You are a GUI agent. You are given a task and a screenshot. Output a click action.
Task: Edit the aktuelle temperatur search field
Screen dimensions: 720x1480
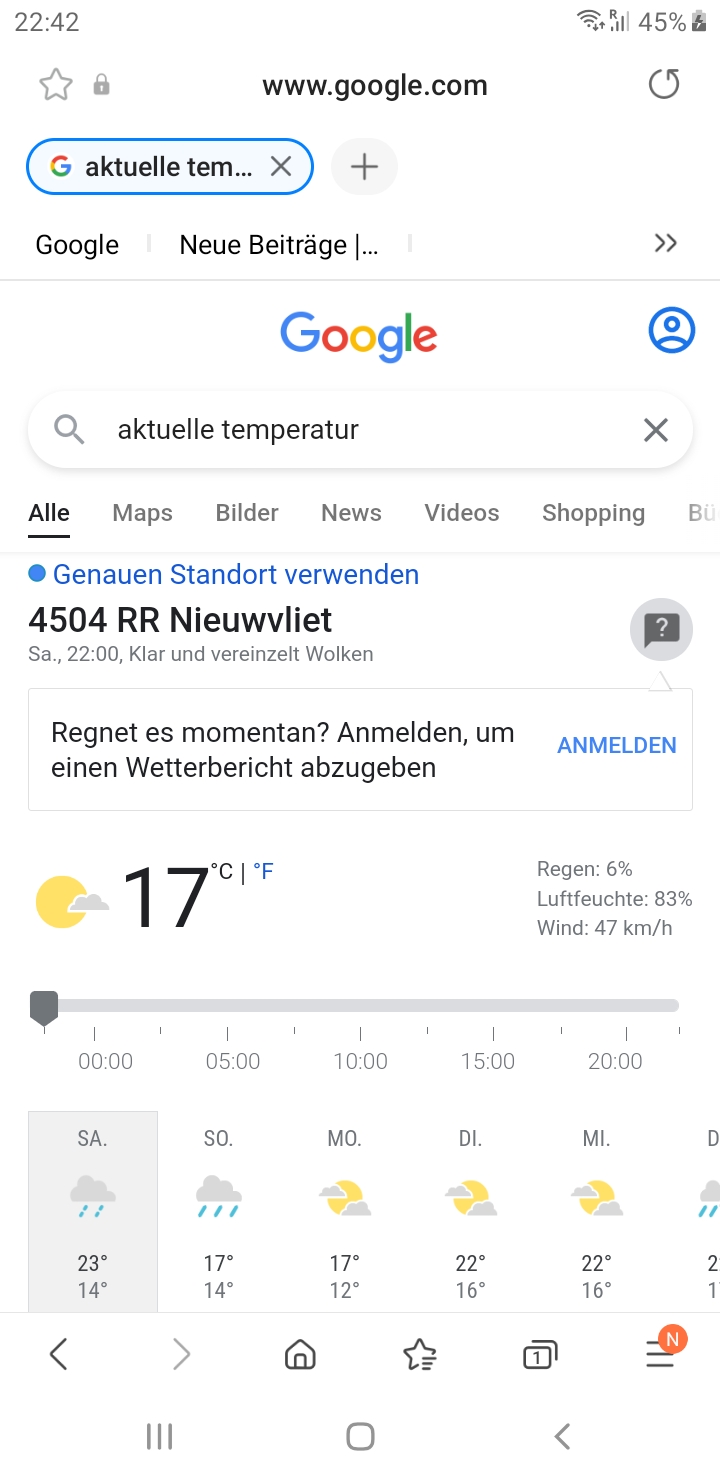(360, 430)
